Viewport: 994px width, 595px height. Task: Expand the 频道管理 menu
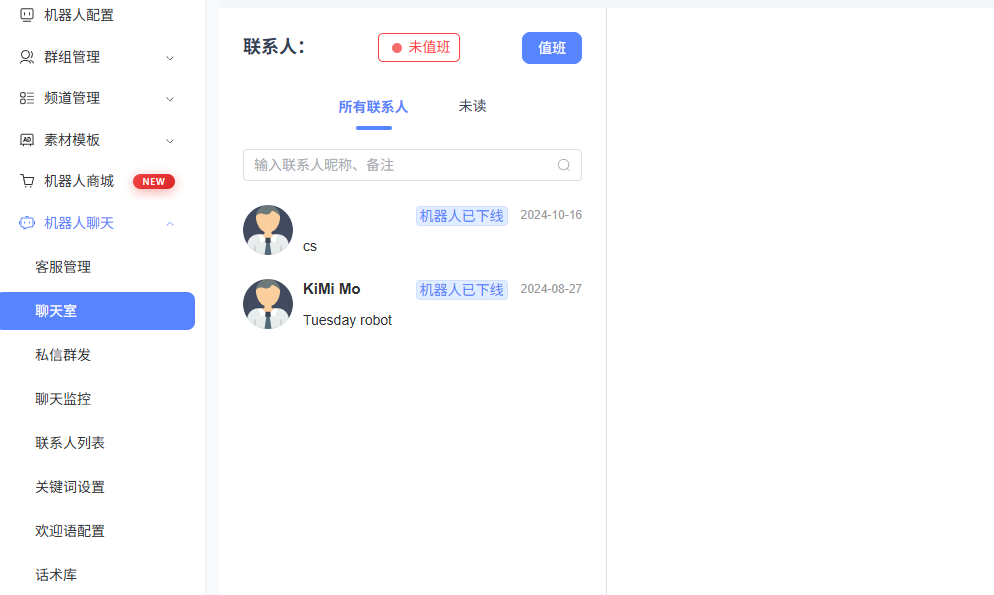click(72, 98)
